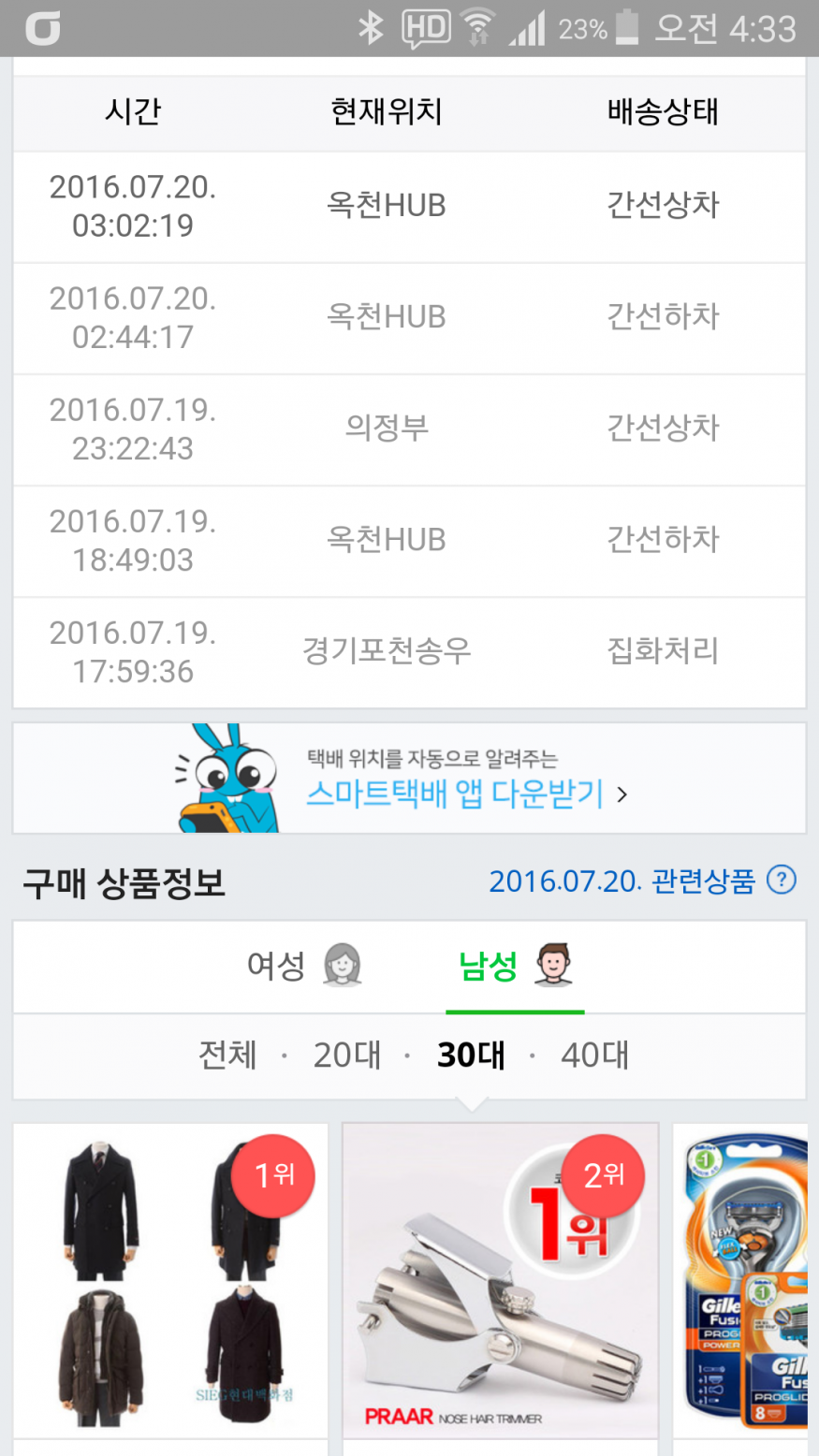Switch to the 여성 tab

point(302,966)
